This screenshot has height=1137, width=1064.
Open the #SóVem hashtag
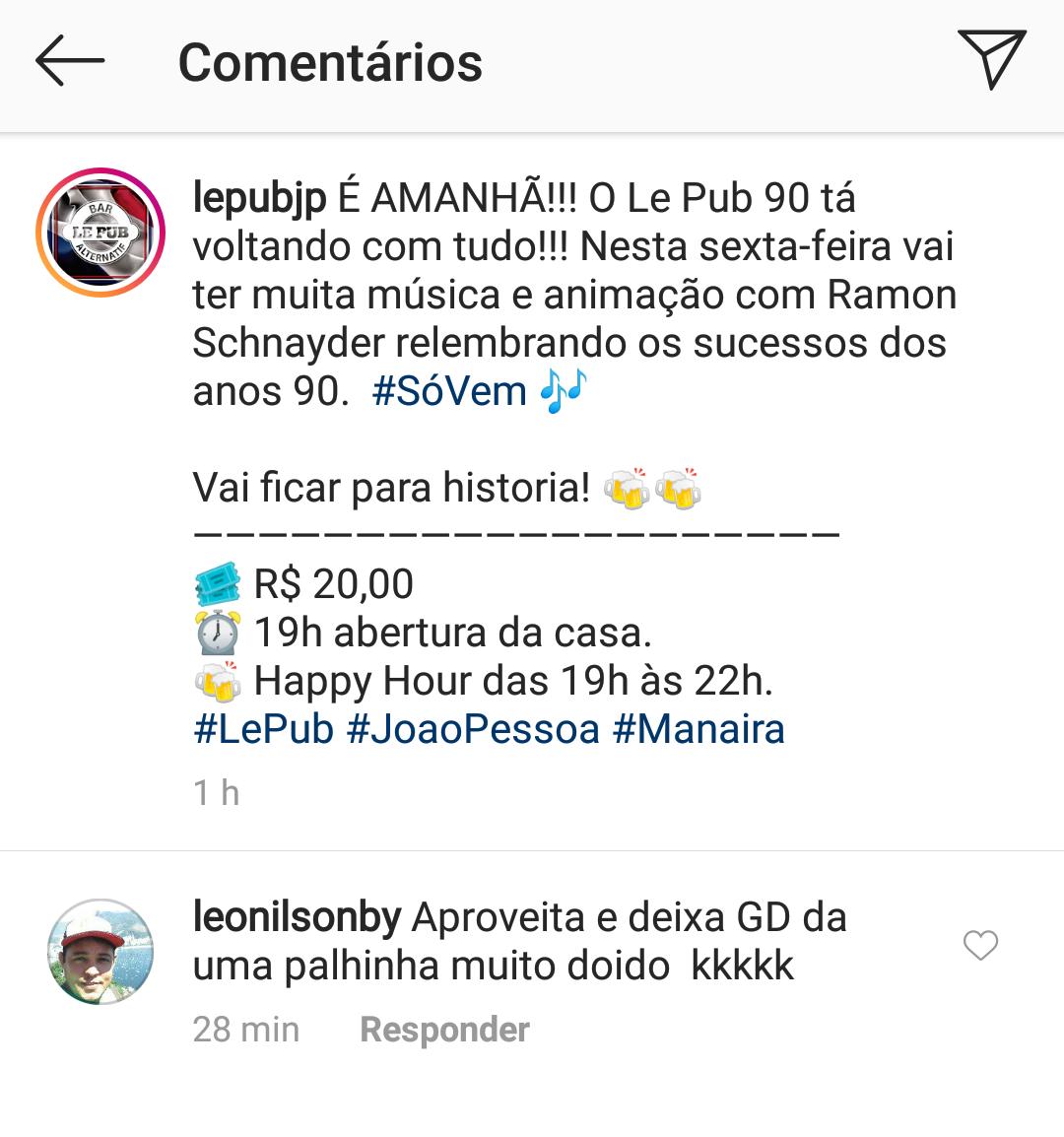[x=449, y=391]
